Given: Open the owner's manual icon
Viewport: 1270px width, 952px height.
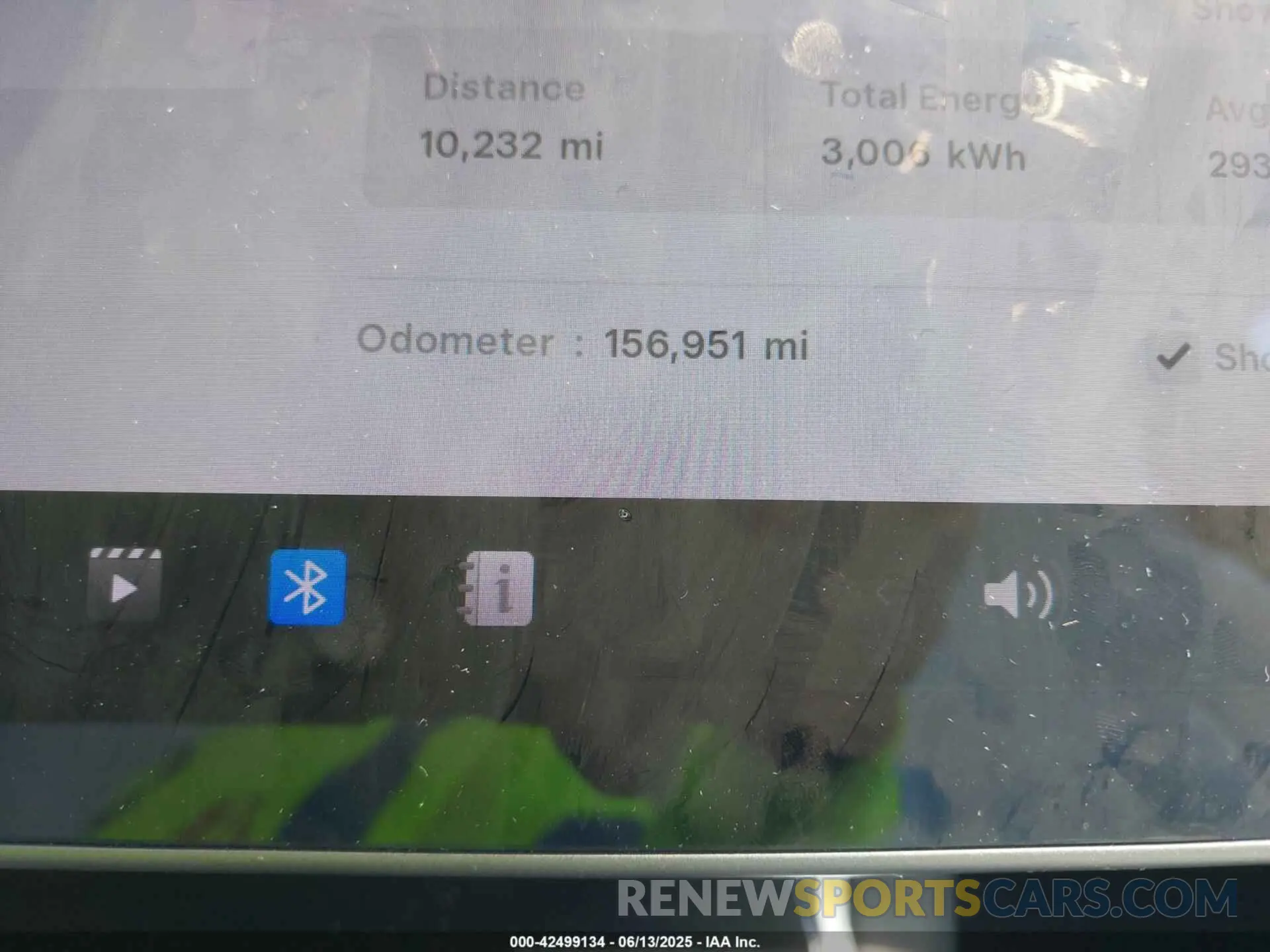Looking at the screenshot, I should click(498, 588).
